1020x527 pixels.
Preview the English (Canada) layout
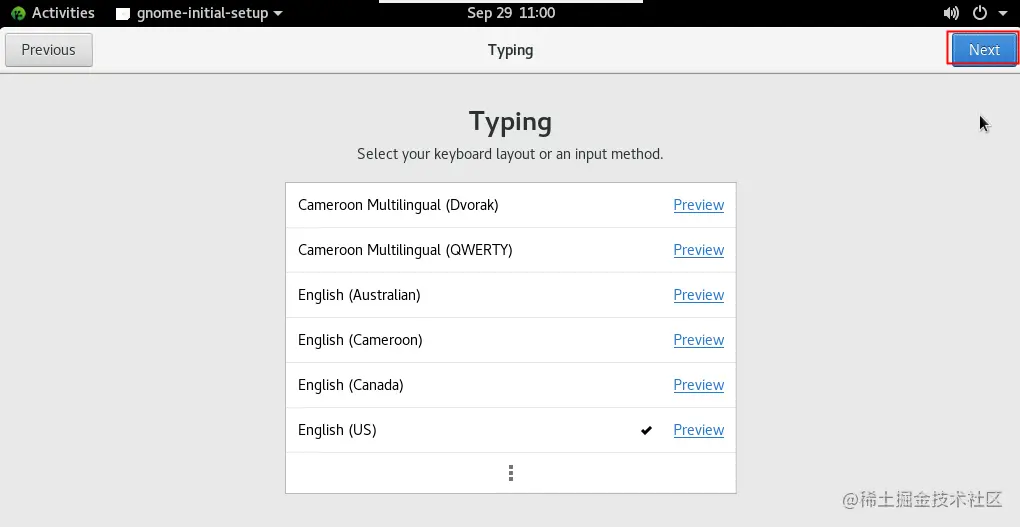698,385
